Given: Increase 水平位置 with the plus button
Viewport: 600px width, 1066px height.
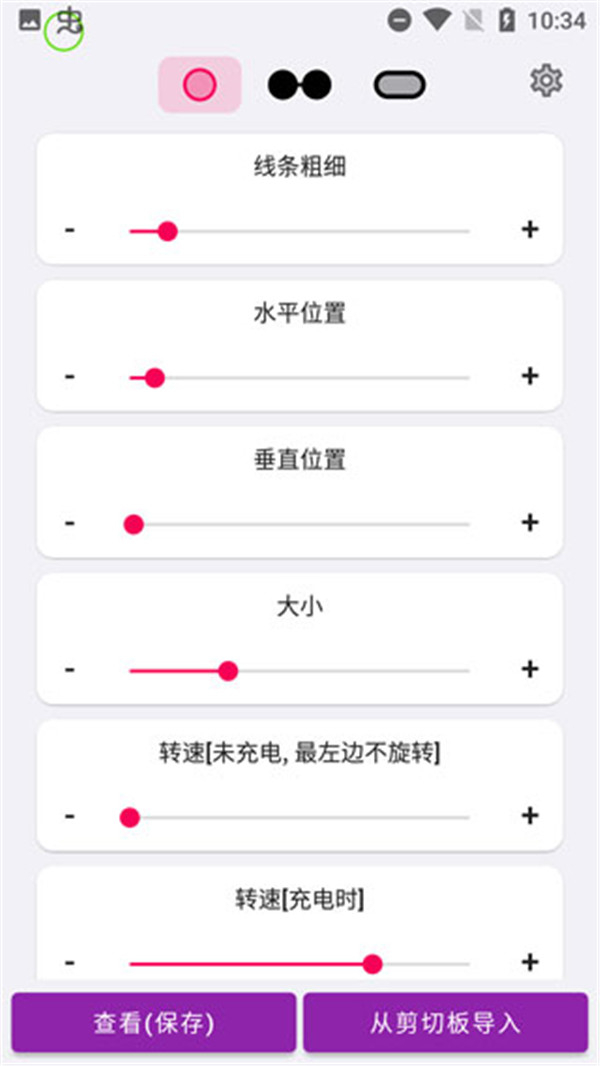Looking at the screenshot, I should coord(529,377).
